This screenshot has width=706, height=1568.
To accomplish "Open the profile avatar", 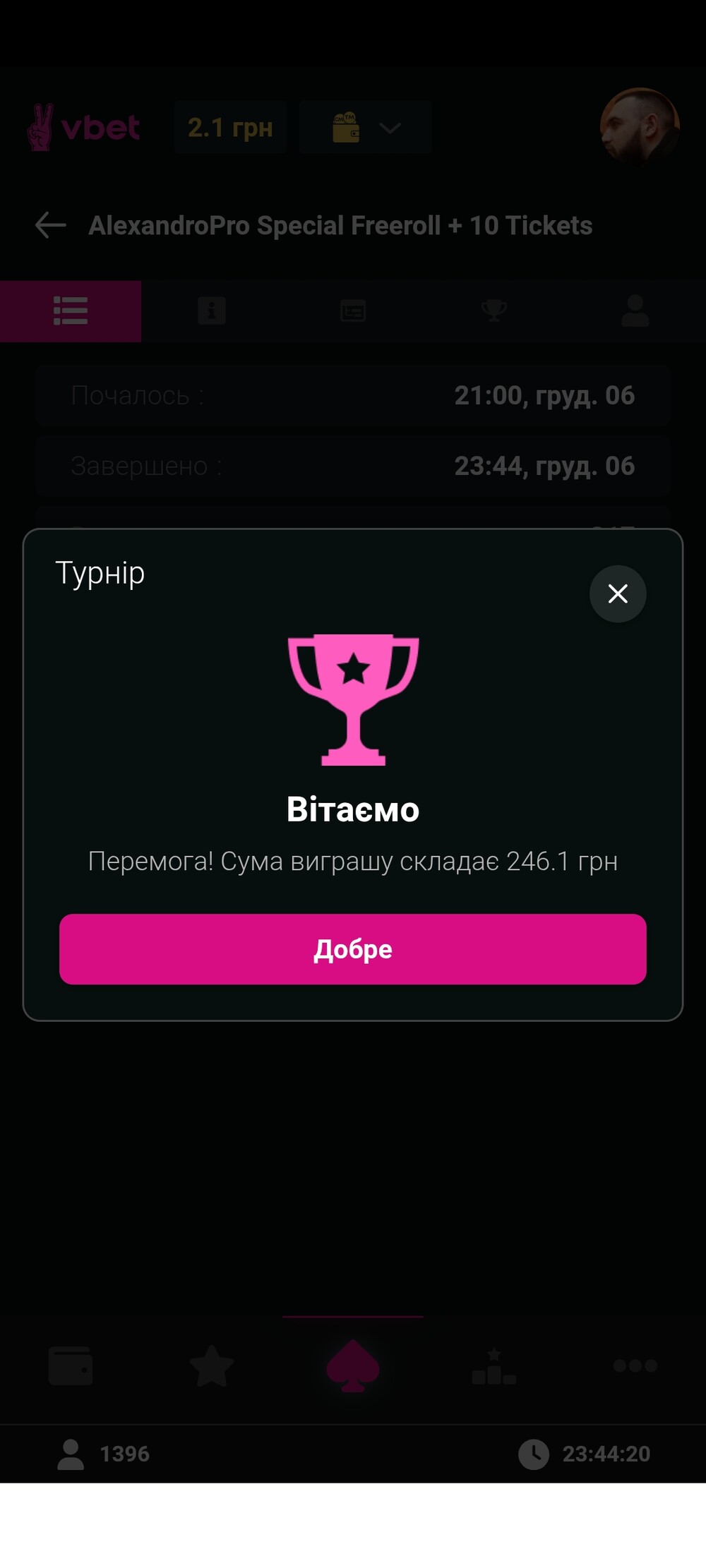I will (x=639, y=127).
